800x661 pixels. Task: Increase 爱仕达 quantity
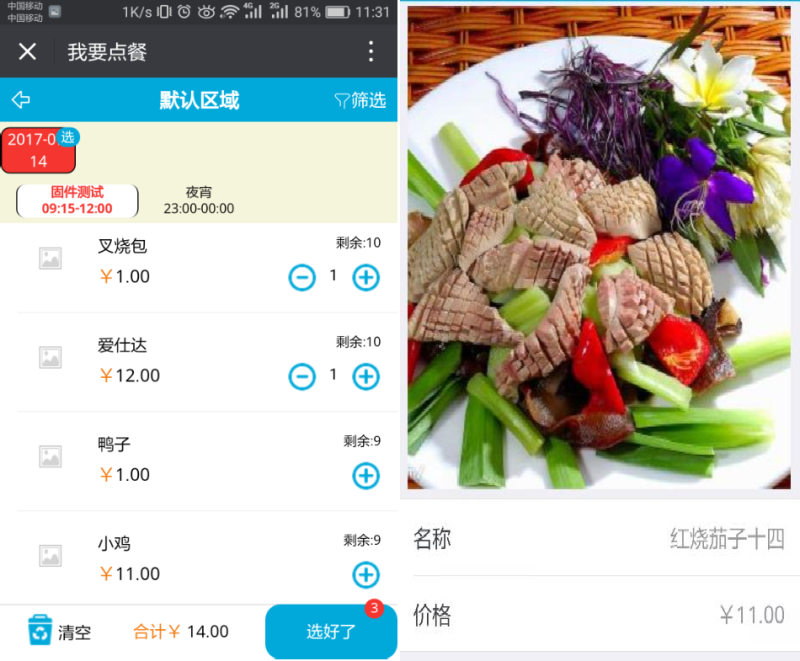[366, 376]
